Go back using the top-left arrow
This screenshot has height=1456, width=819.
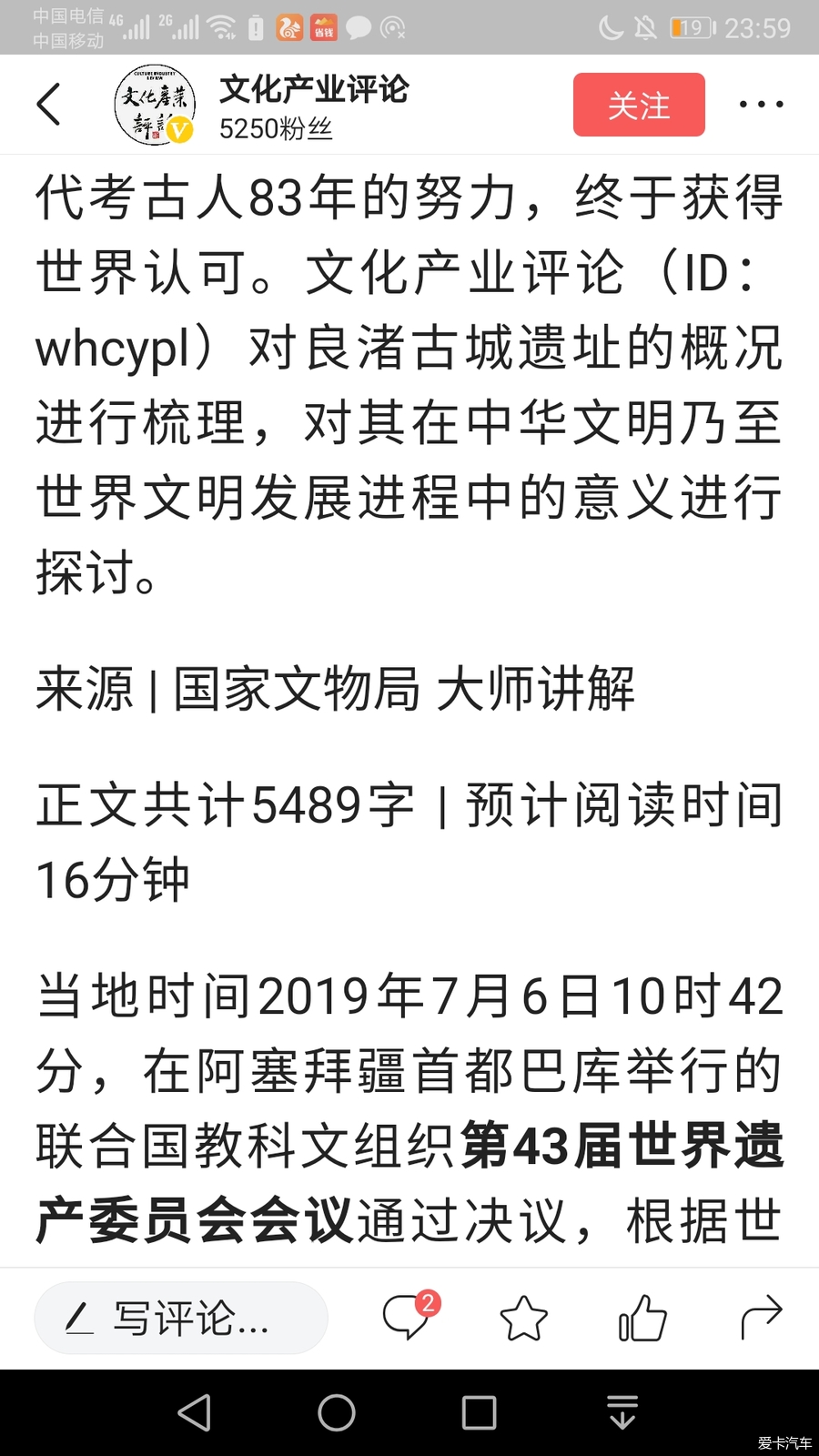pos(49,105)
